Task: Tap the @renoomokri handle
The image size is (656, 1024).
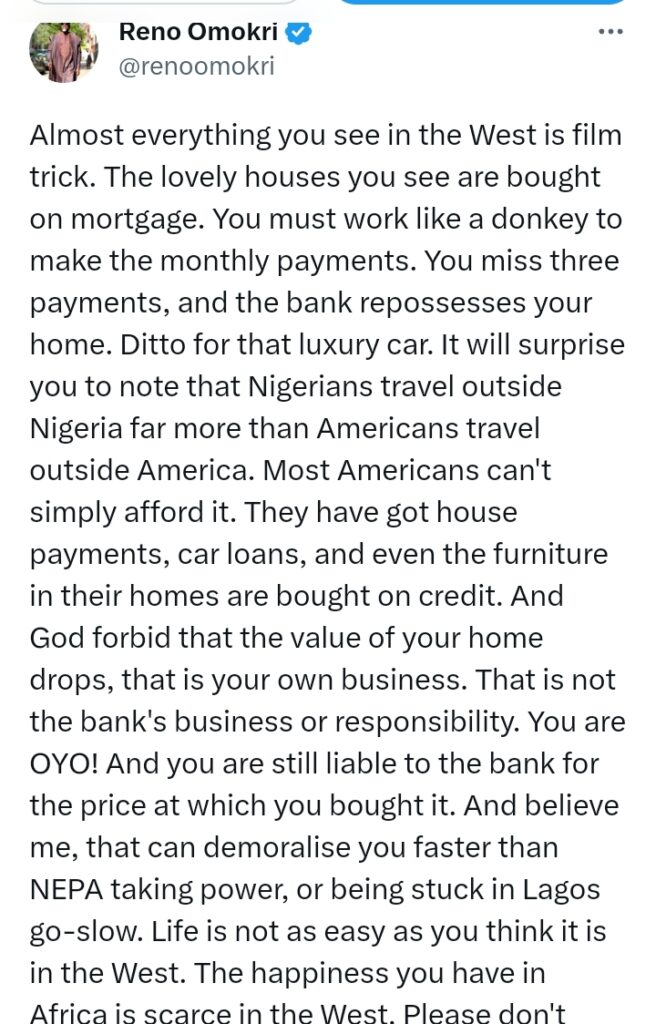Action: point(196,66)
